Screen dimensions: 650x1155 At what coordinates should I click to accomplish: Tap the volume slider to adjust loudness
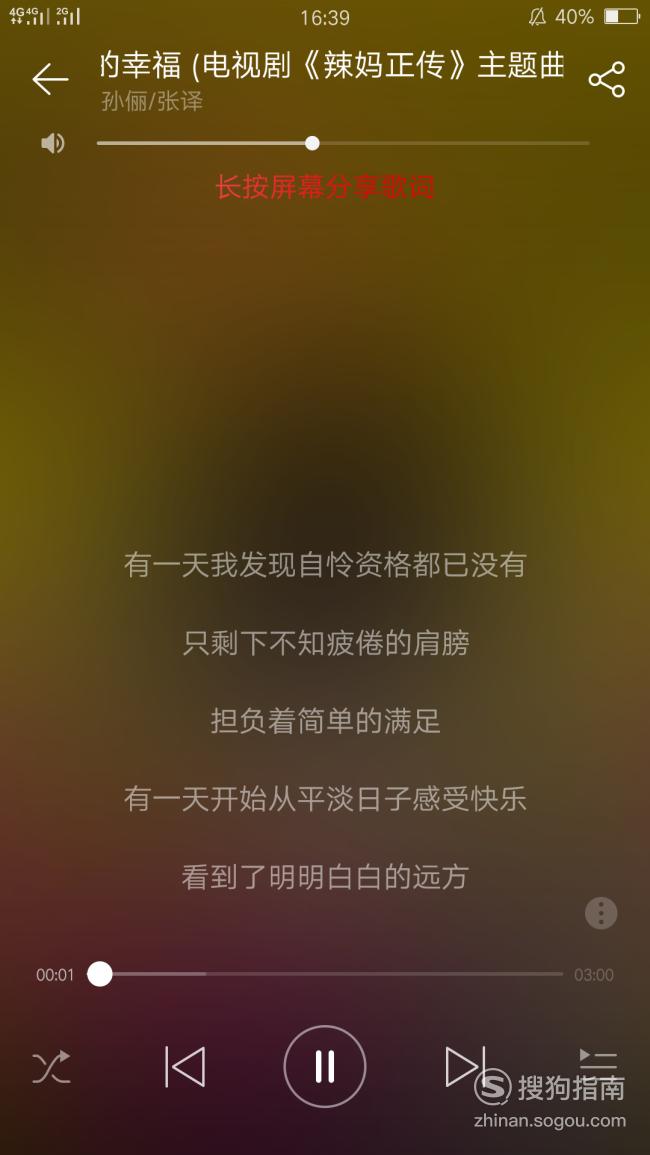(343, 143)
